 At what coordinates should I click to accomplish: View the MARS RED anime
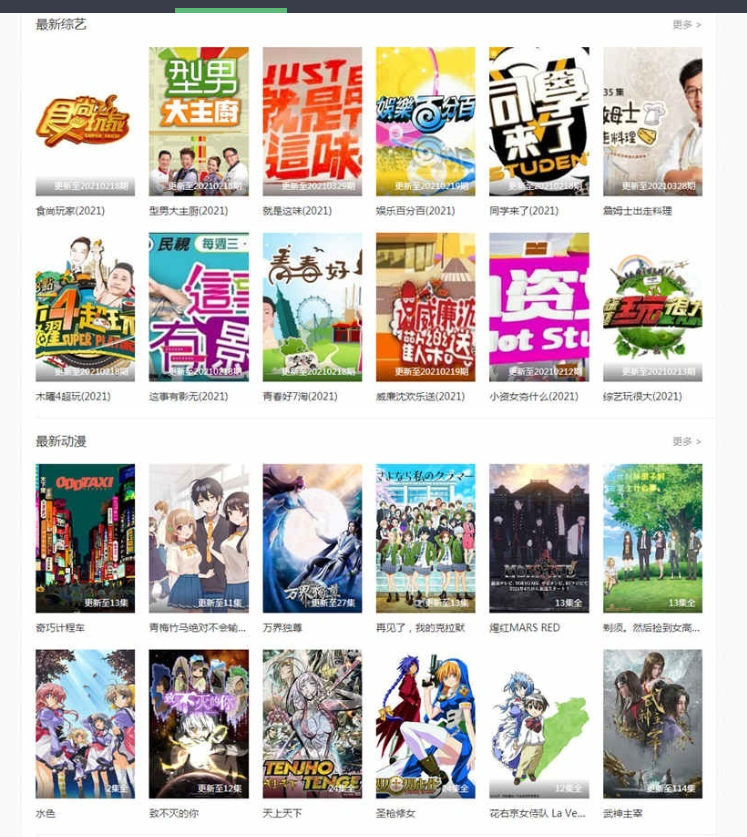(539, 538)
